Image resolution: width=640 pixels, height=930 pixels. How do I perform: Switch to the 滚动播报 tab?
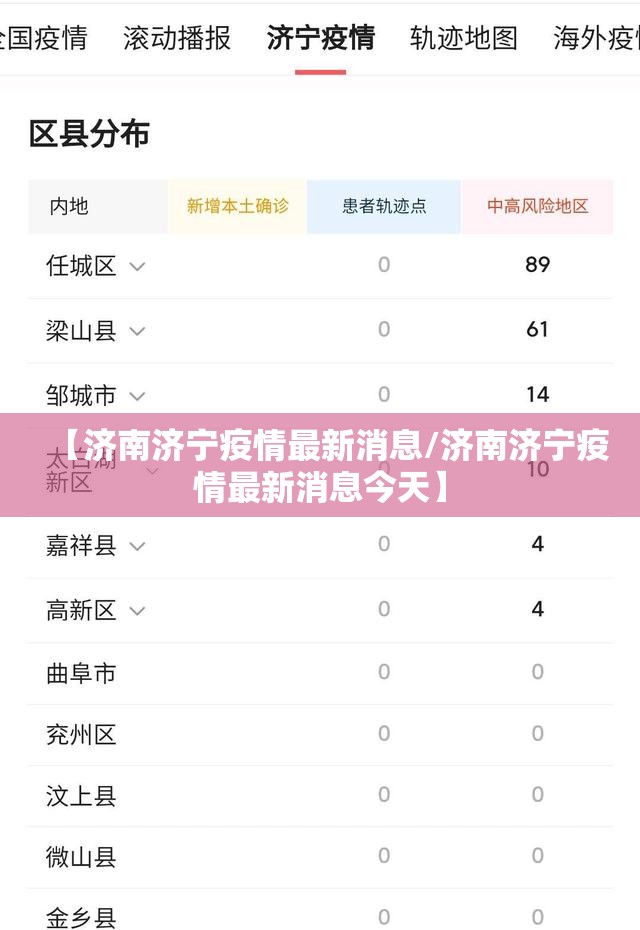[177, 38]
